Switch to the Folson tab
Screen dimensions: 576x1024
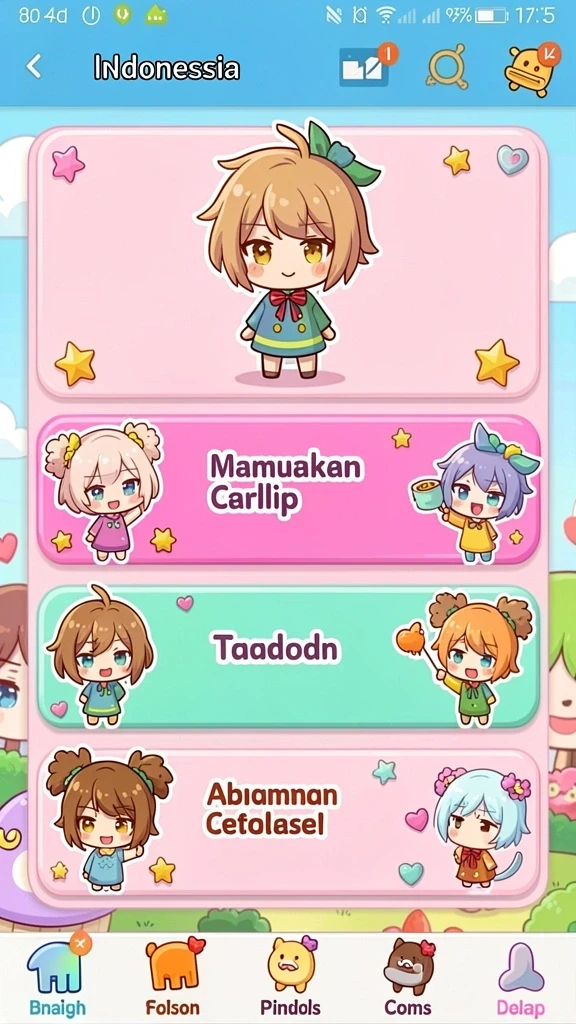[x=172, y=977]
